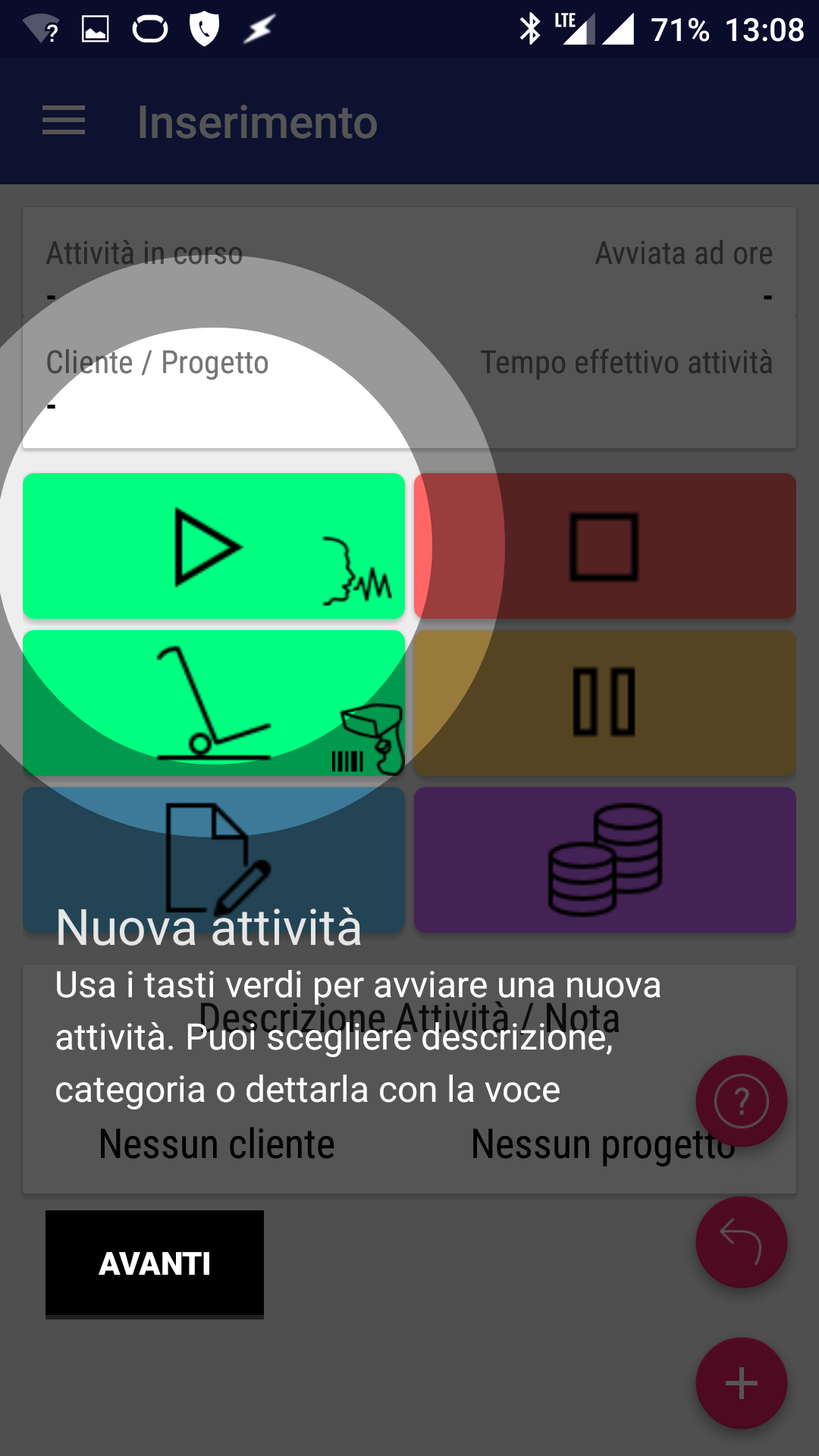The width and height of the screenshot is (819, 1456).
Task: Tap AVANTI to continue the tutorial
Action: point(155,1263)
